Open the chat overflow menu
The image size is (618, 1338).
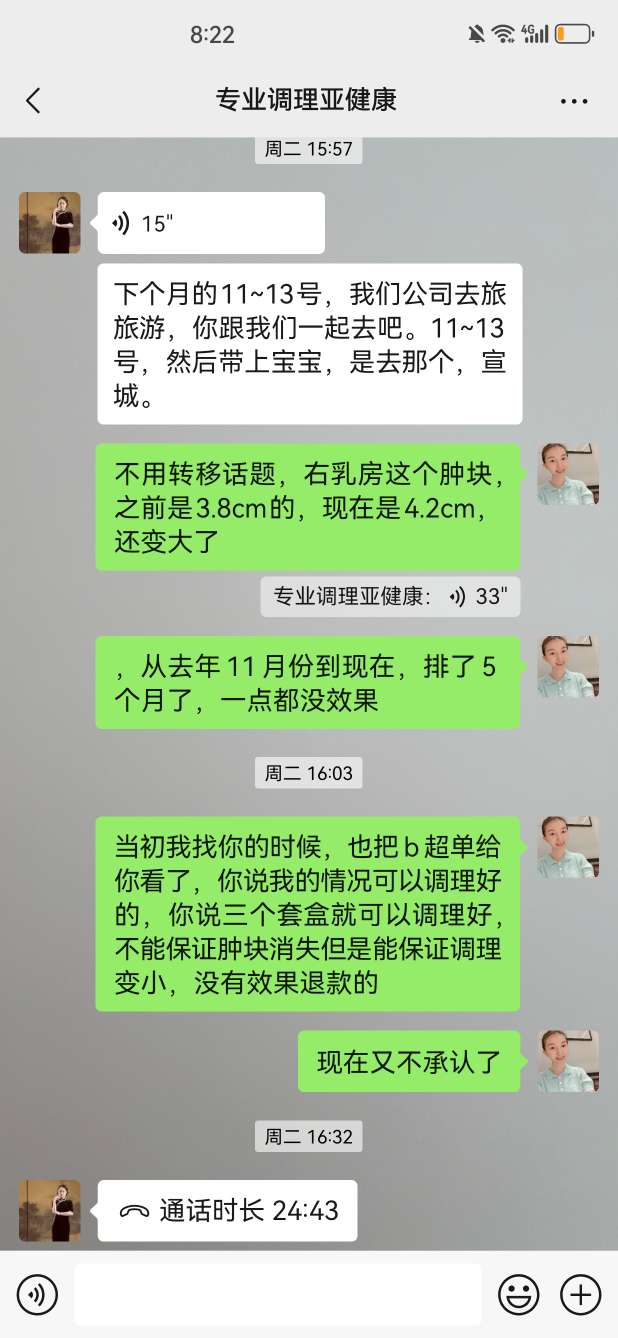click(574, 101)
